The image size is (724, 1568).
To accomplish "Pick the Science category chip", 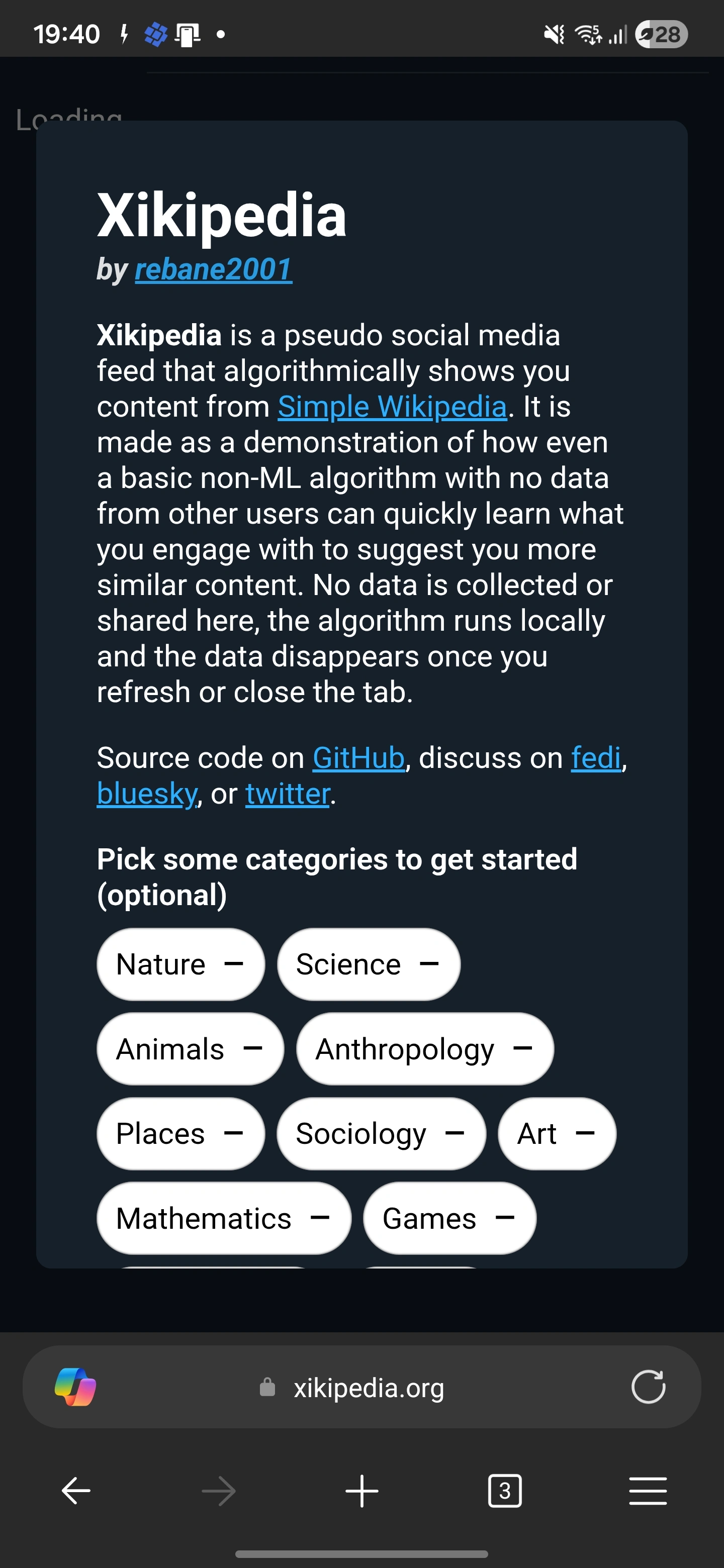I will (369, 964).
